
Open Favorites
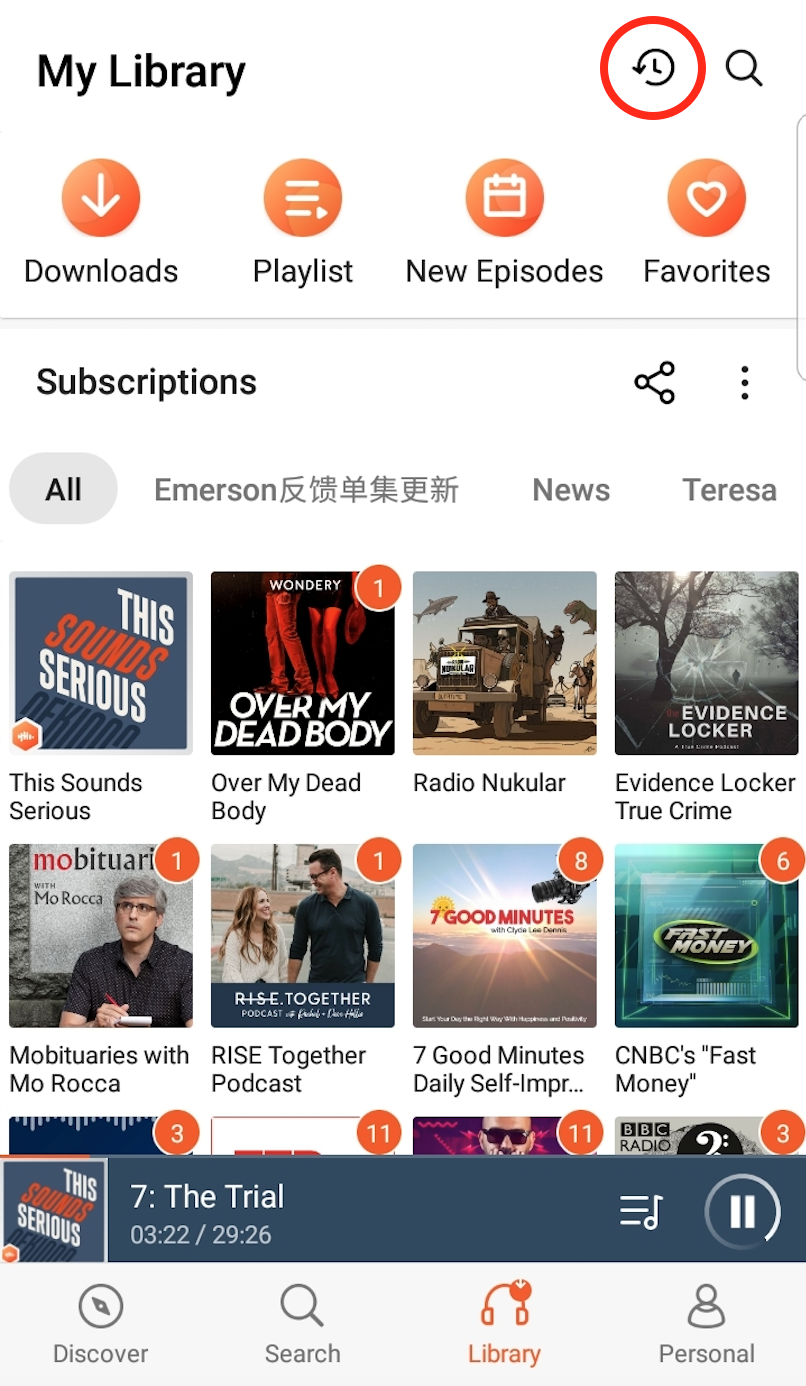pos(706,222)
